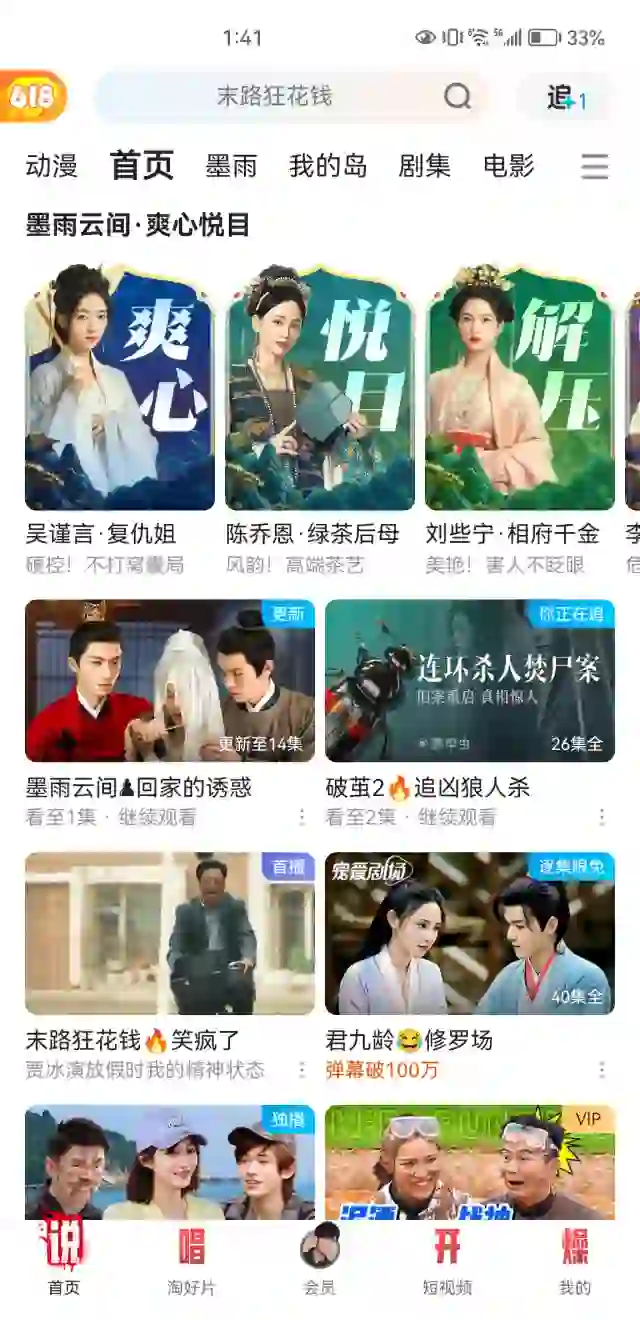The width and height of the screenshot is (640, 1320).
Task: Open the 618 promotion badge
Action: tap(33, 96)
